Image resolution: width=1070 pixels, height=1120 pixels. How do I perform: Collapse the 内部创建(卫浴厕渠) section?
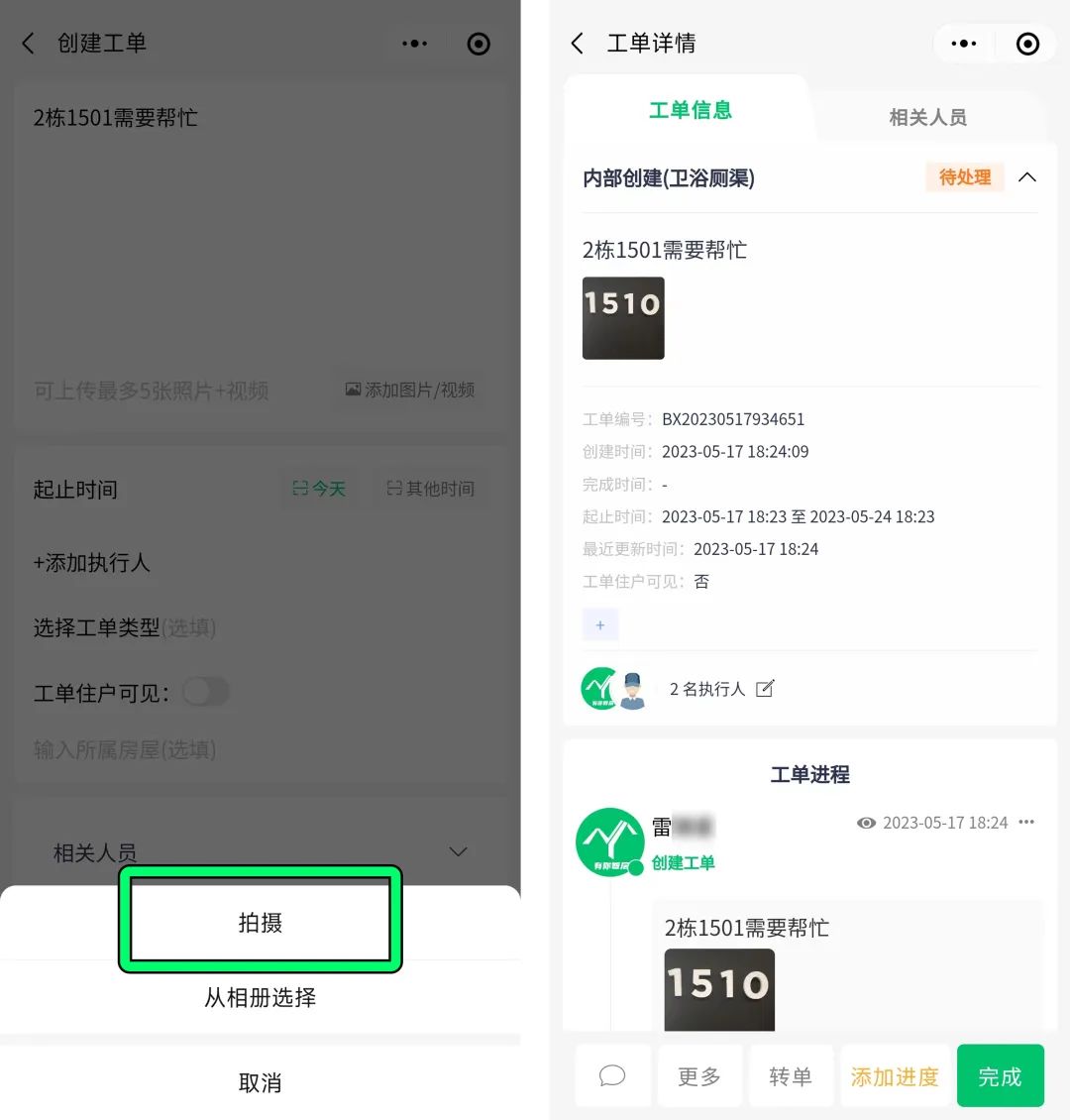pos(1027,177)
